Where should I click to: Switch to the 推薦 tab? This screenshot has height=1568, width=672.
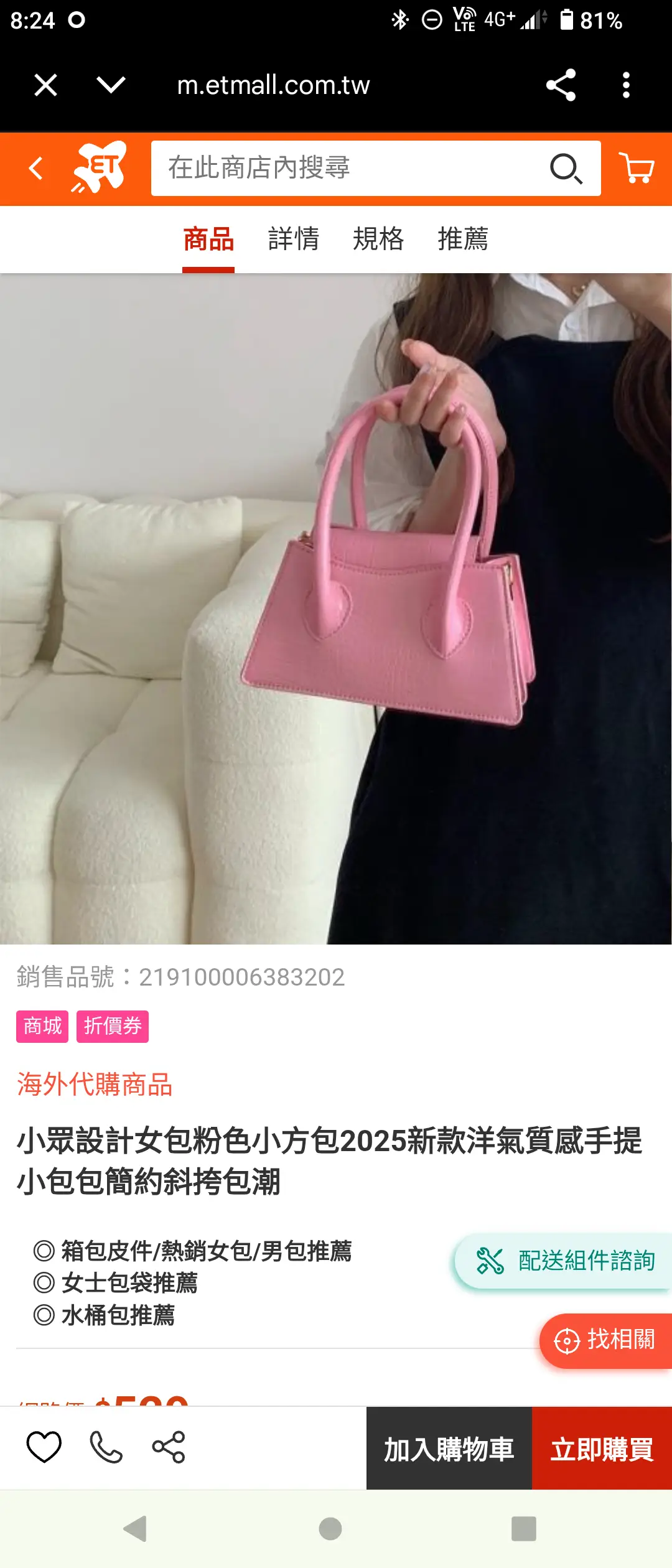[x=463, y=240]
